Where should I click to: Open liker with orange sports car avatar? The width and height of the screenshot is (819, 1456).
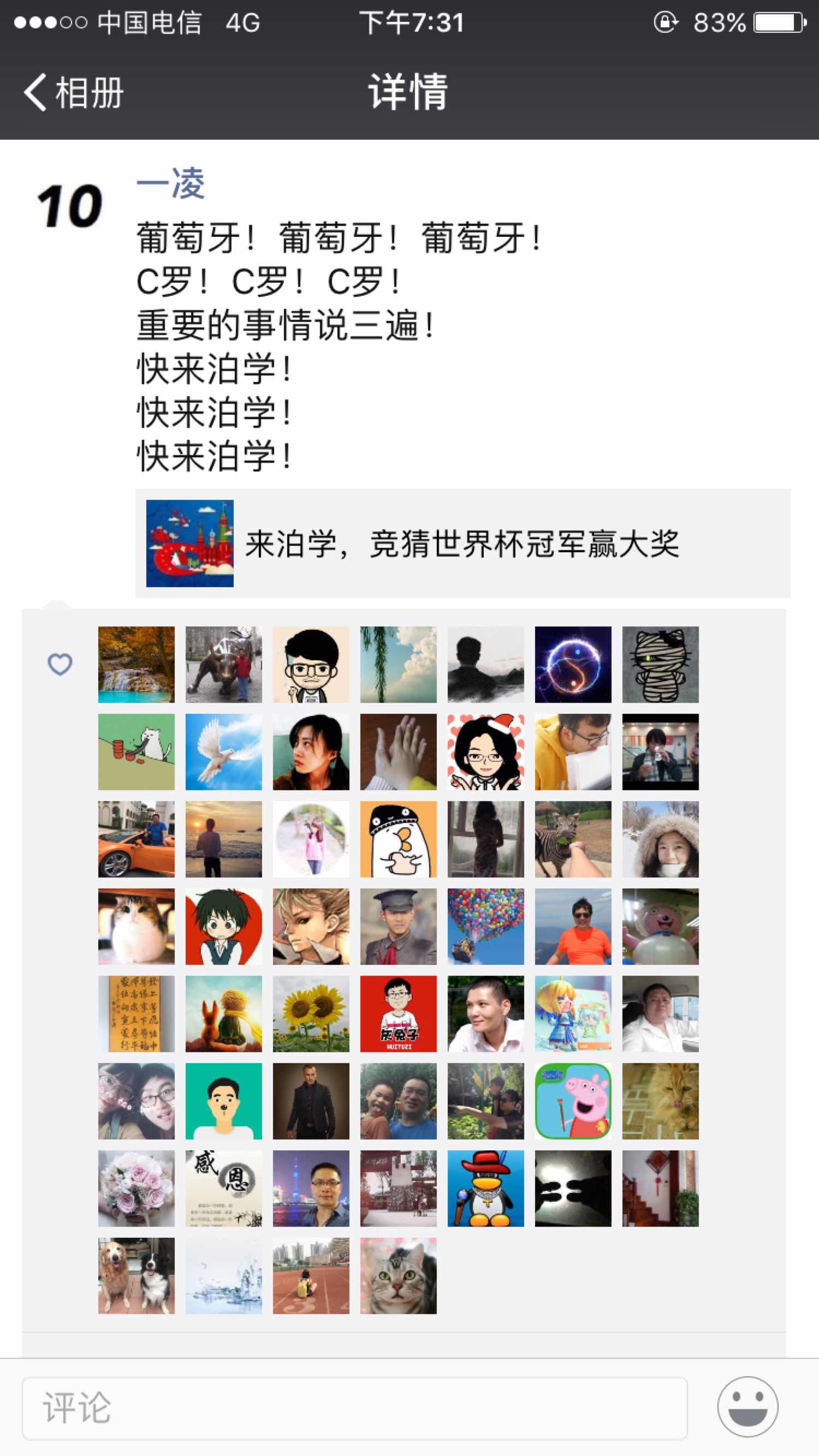136,839
